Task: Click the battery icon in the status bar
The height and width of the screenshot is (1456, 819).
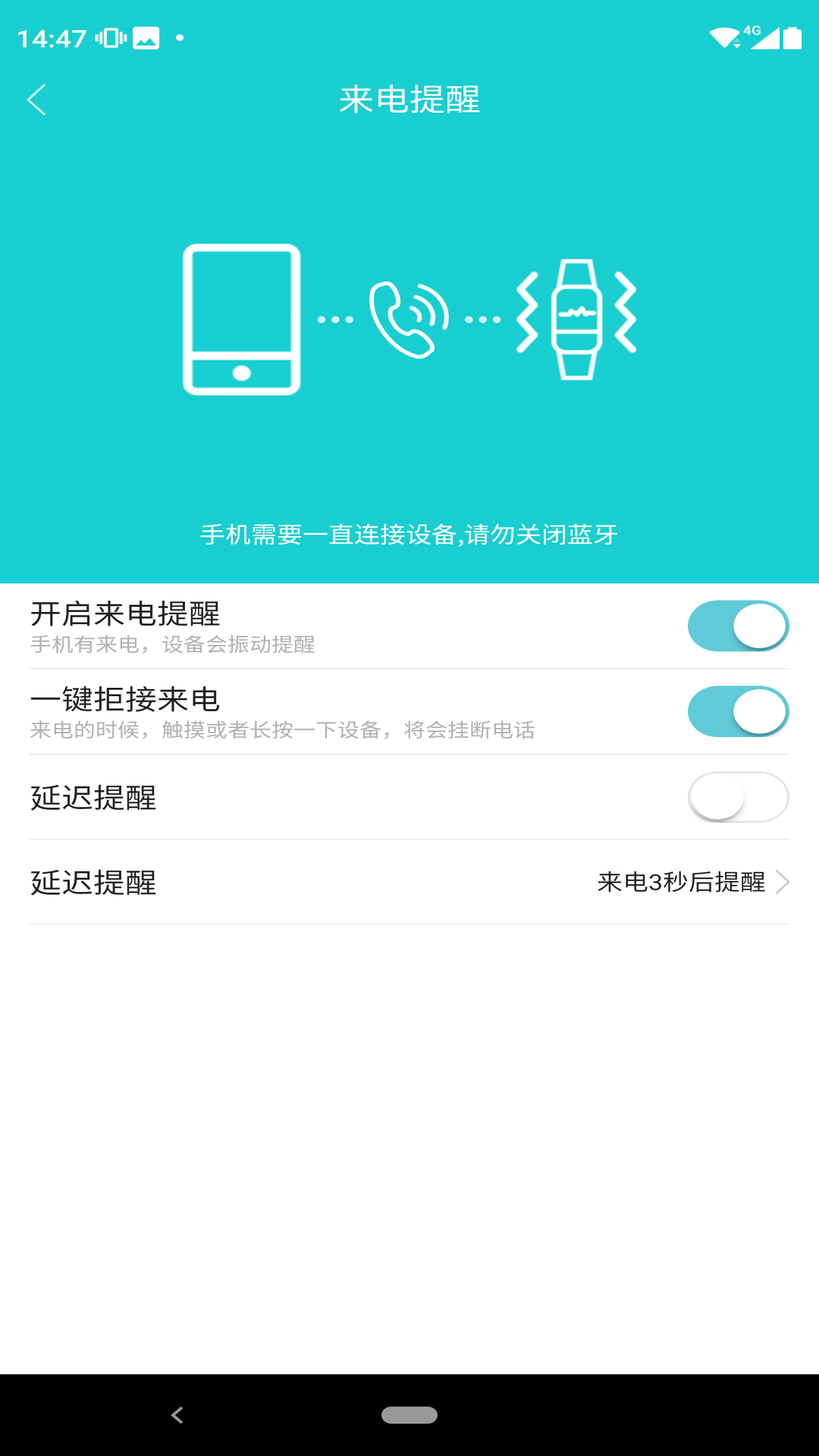Action: coord(794,34)
